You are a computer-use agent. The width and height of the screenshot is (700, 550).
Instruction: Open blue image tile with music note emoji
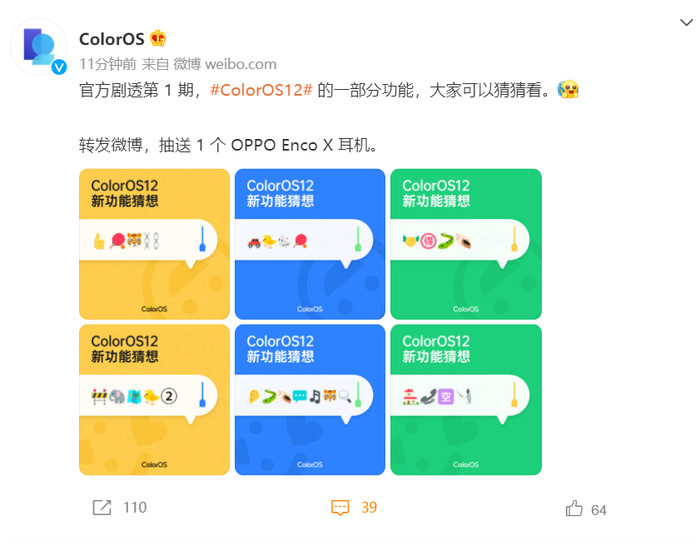tap(310, 399)
